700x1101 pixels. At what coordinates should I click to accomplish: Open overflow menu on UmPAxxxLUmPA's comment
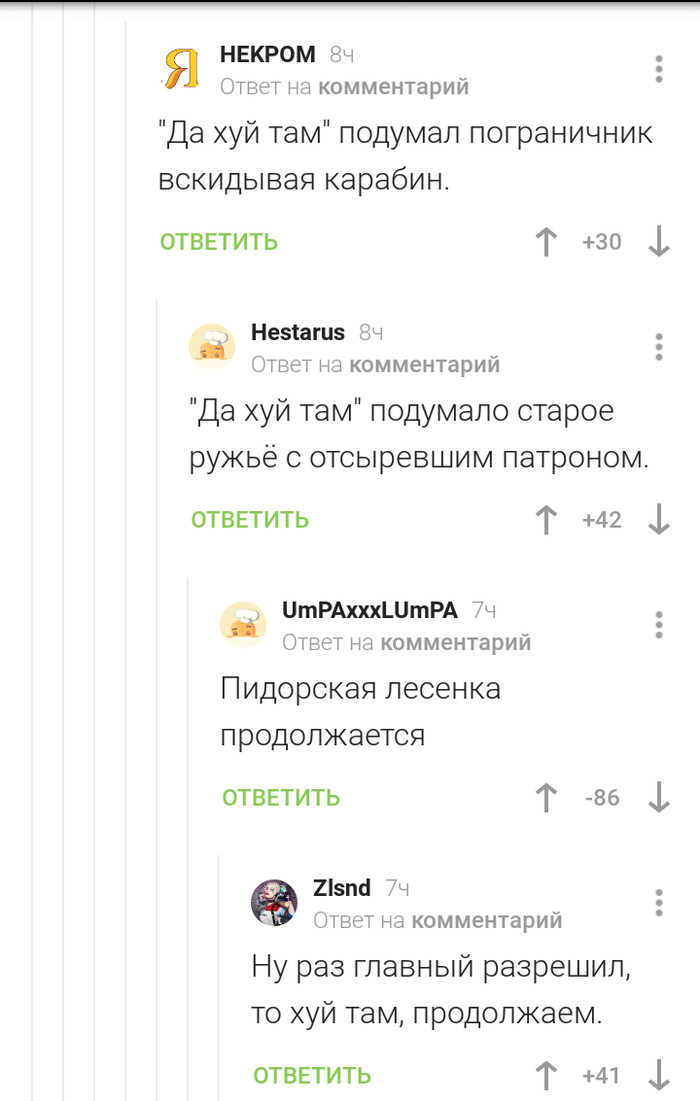point(658,625)
